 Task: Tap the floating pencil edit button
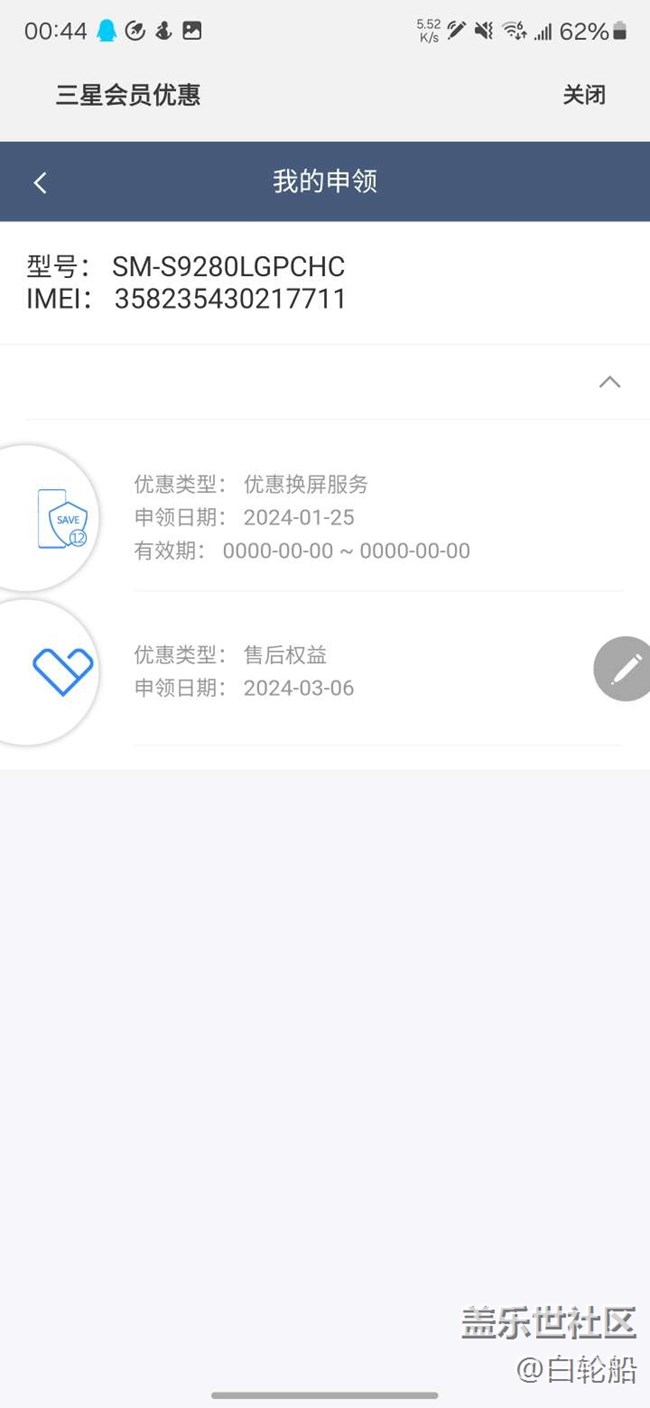click(624, 668)
